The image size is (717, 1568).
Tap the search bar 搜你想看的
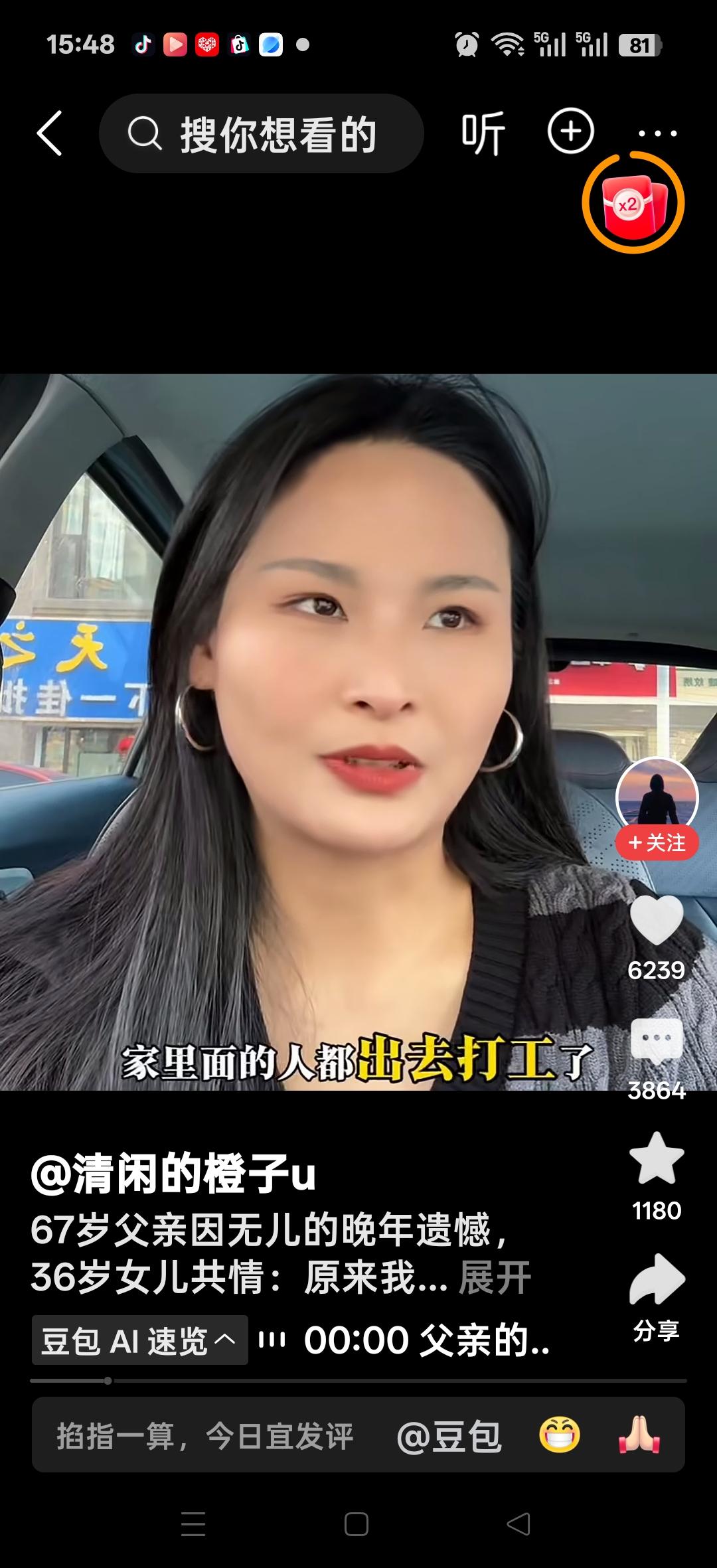pos(262,132)
